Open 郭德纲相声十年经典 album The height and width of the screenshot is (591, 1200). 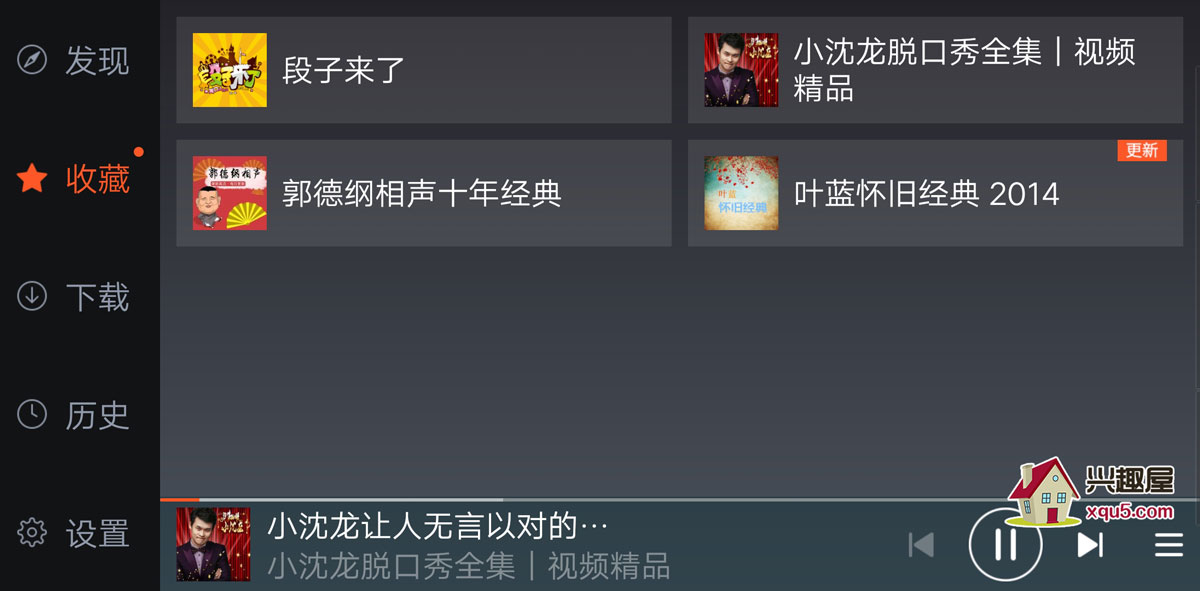click(423, 193)
